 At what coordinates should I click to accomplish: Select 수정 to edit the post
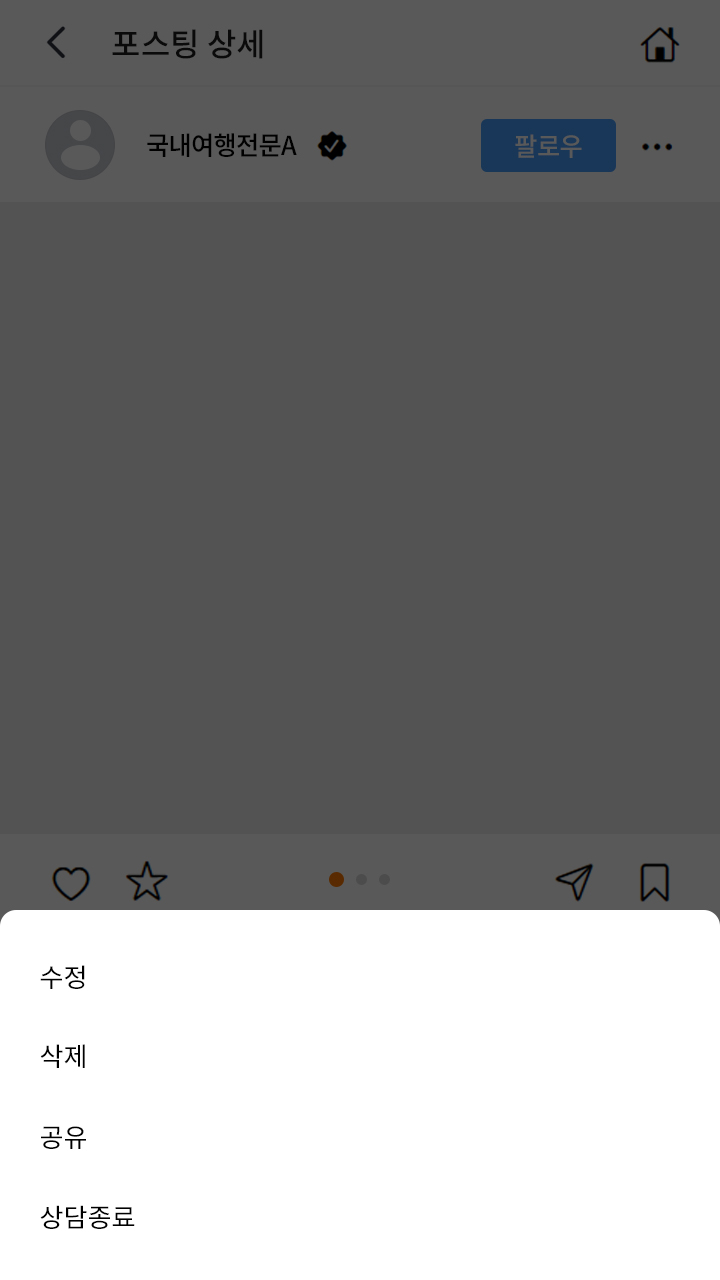[64, 977]
